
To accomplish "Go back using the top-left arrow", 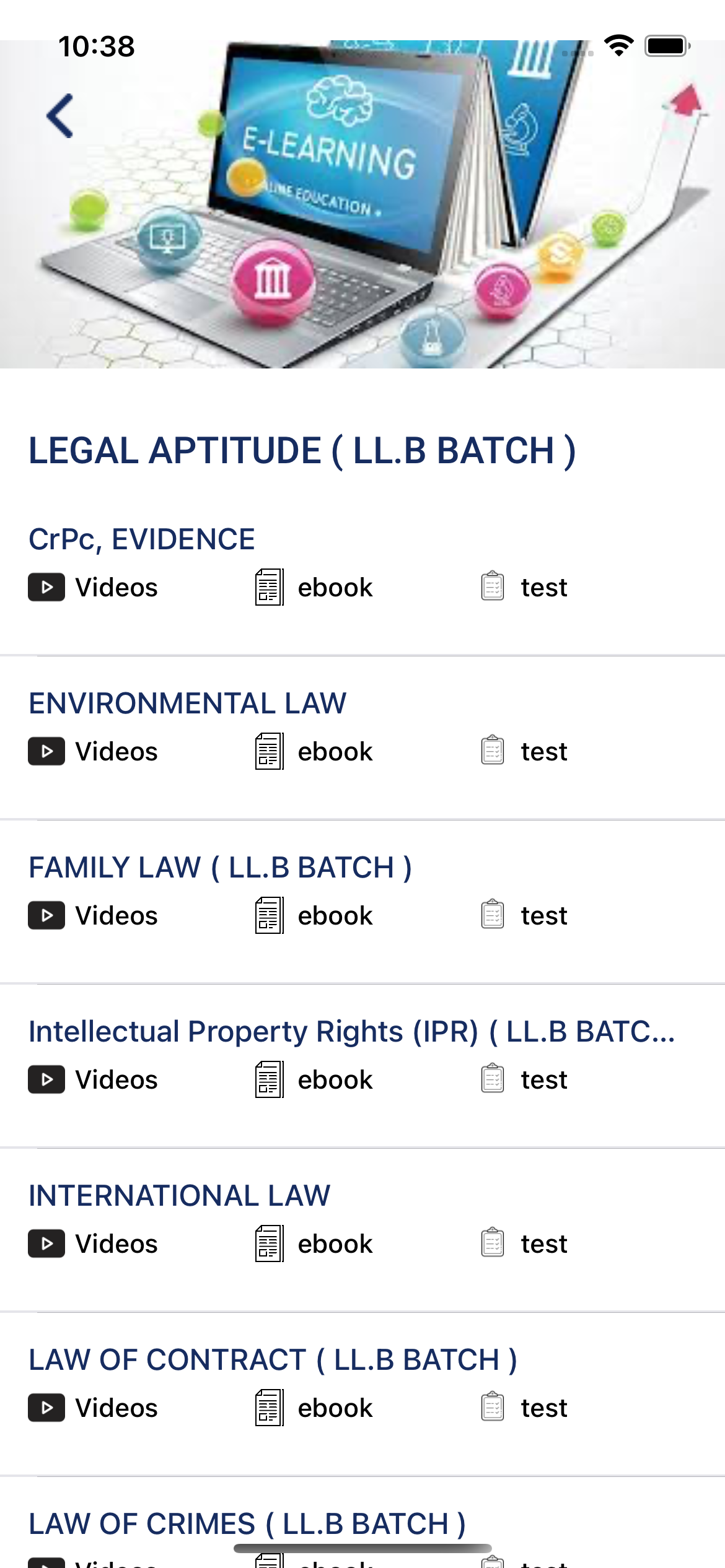I will pos(60,116).
